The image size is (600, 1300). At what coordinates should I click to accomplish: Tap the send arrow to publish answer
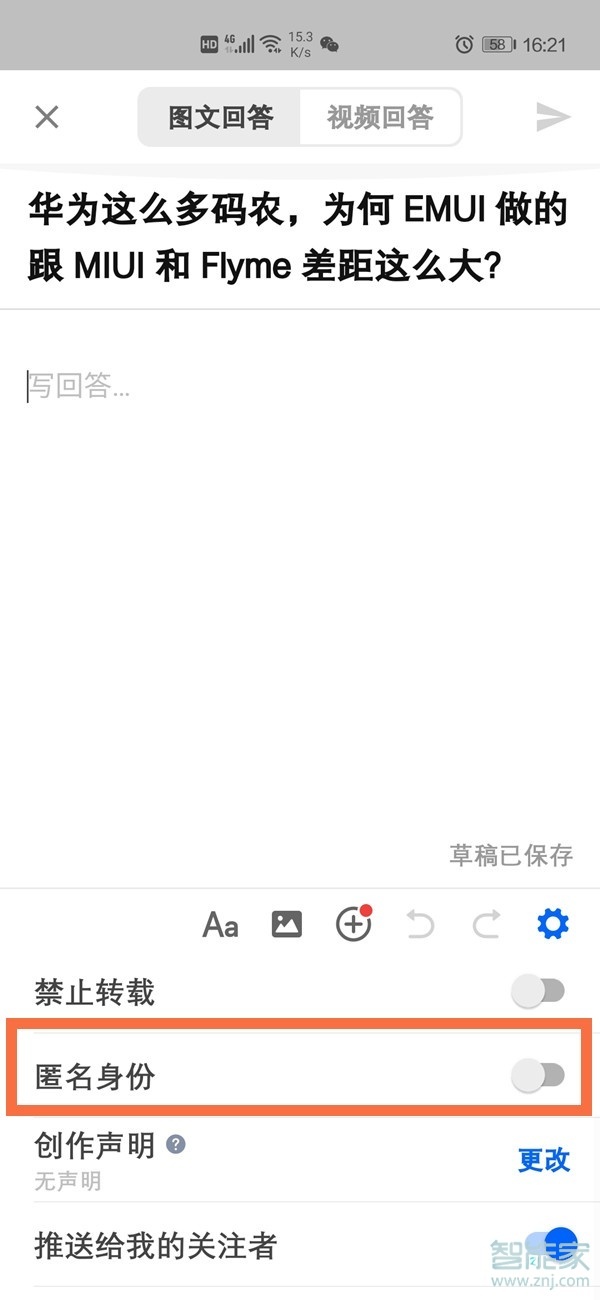pos(552,117)
